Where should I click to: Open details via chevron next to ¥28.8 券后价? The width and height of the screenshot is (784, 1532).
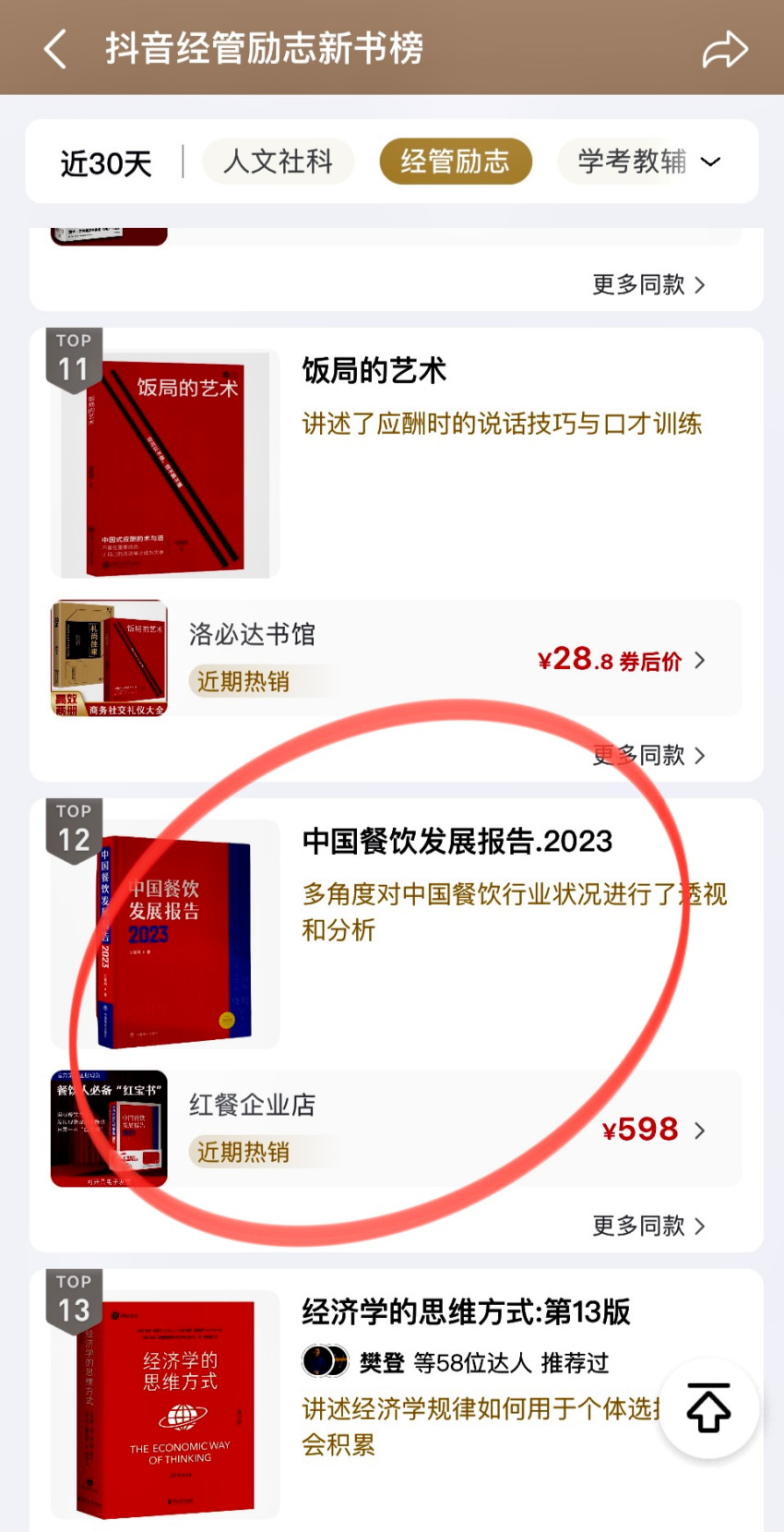(700, 661)
